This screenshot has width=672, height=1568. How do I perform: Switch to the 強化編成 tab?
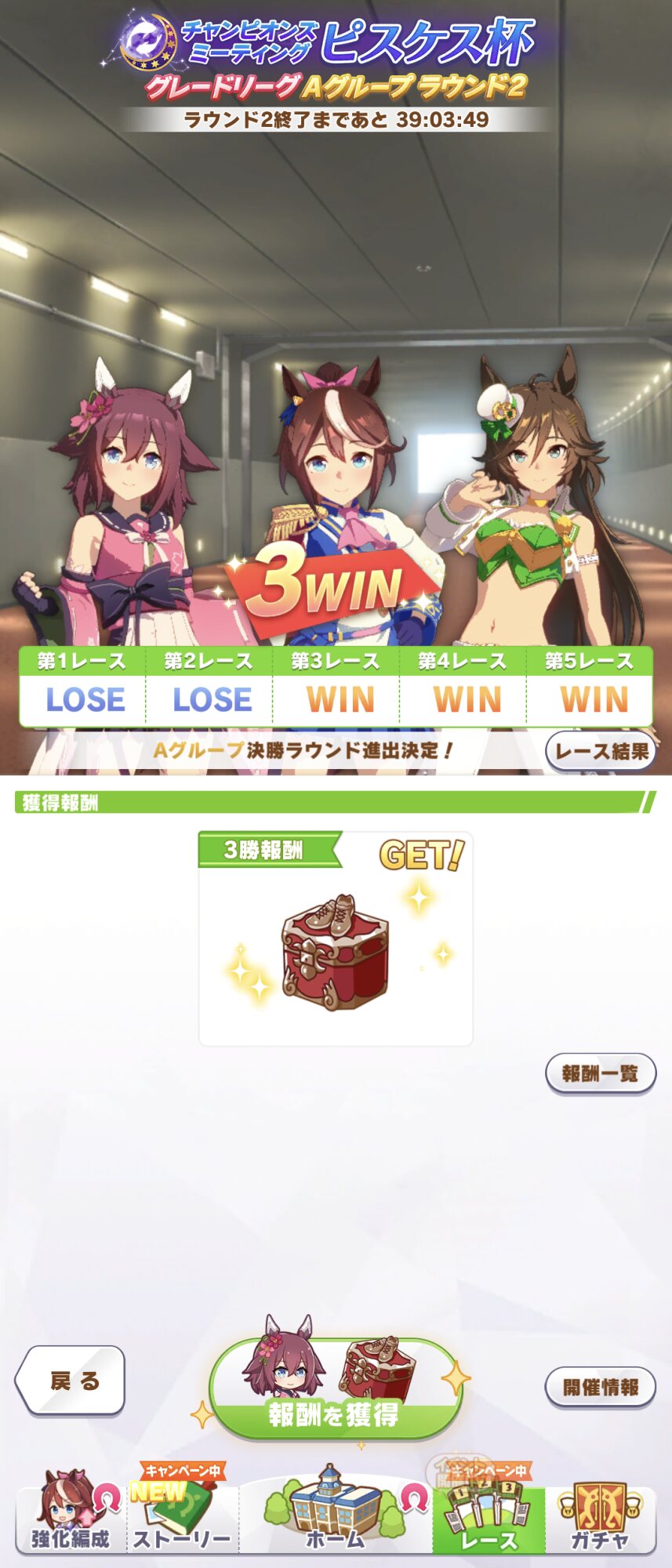pyautogui.click(x=71, y=1519)
